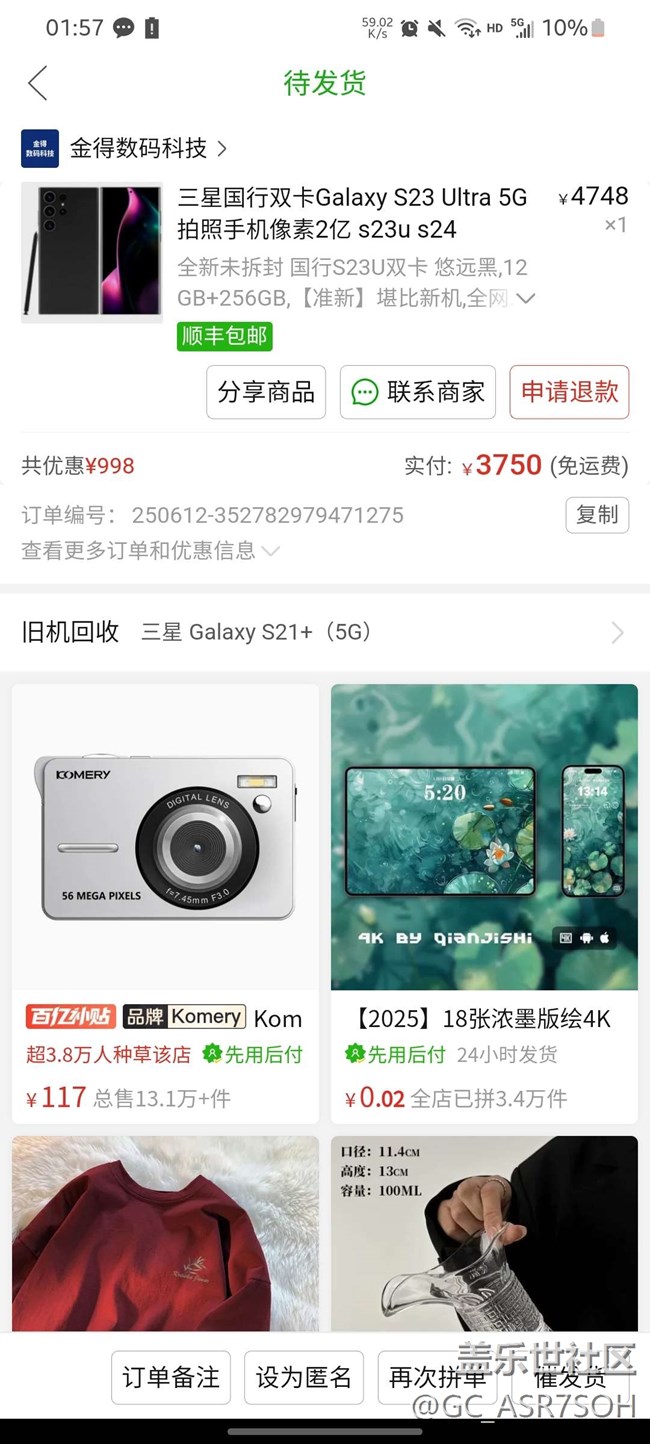Contact the seller via 联系商家

click(418, 392)
